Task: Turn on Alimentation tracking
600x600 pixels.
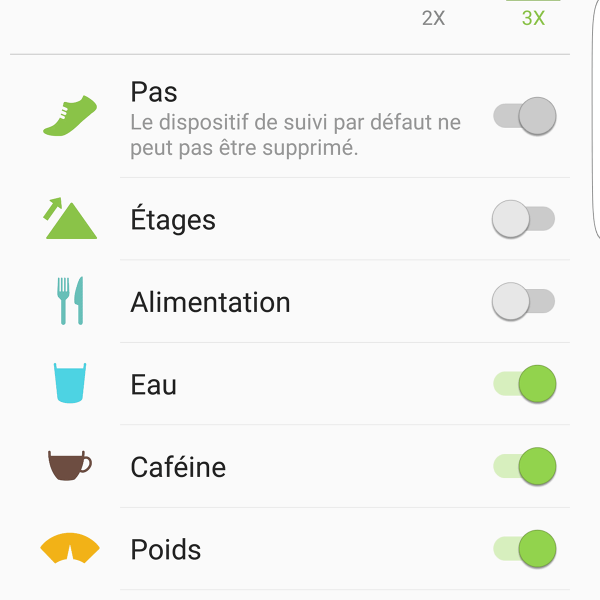Action: point(524,302)
